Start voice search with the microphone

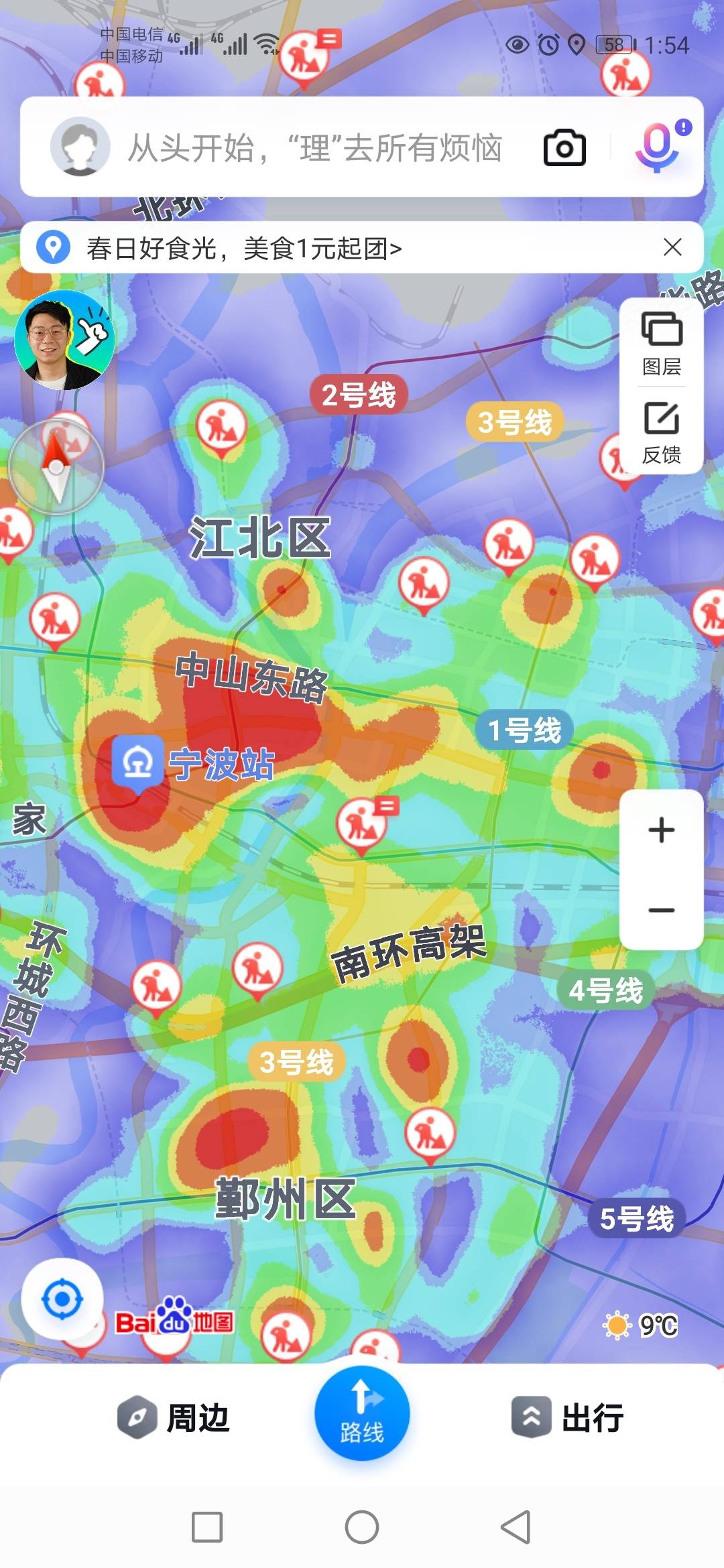[658, 148]
